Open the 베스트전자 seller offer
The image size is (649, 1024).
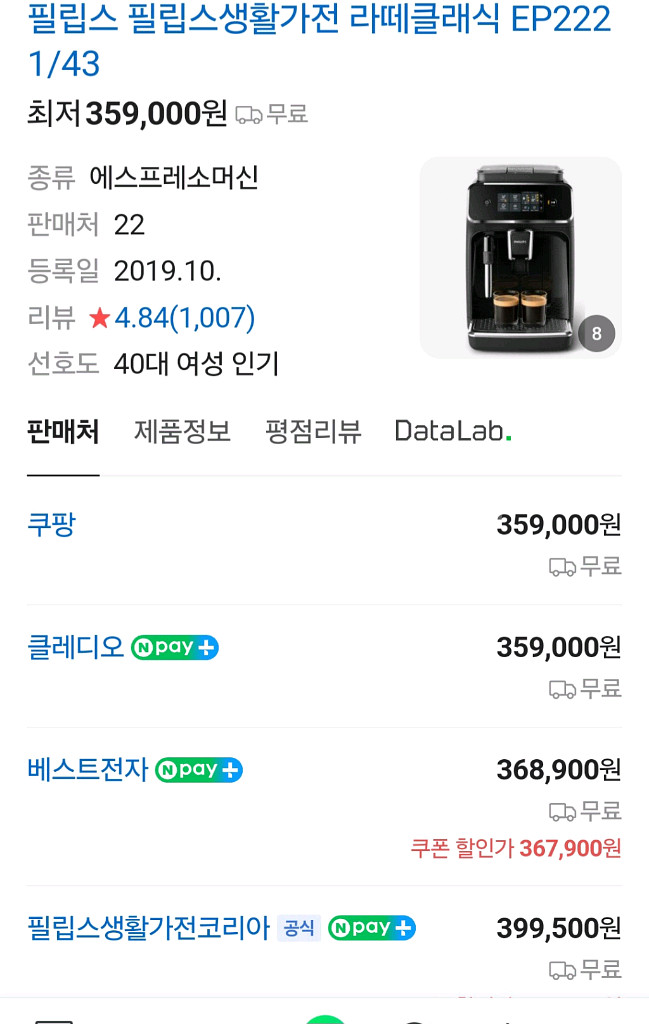(x=88, y=770)
